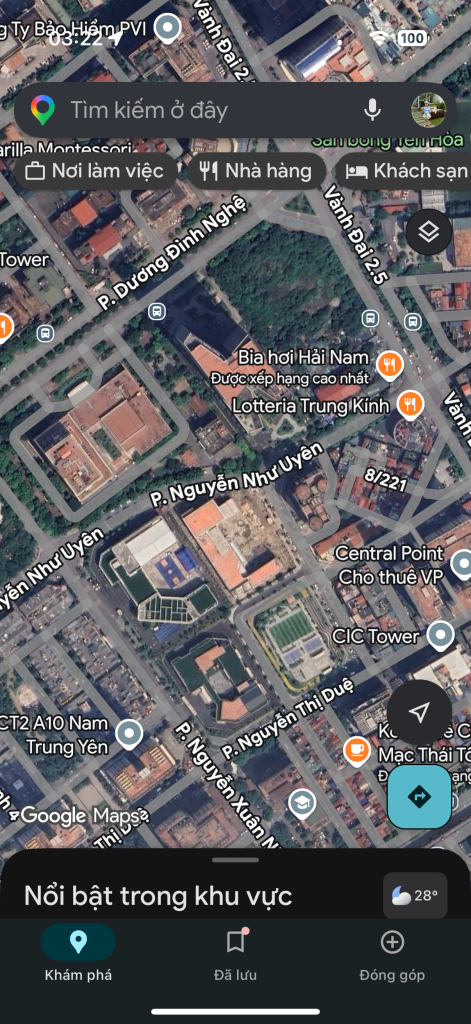Open the Lotteria Trung Kính restaurant pin

(410, 404)
